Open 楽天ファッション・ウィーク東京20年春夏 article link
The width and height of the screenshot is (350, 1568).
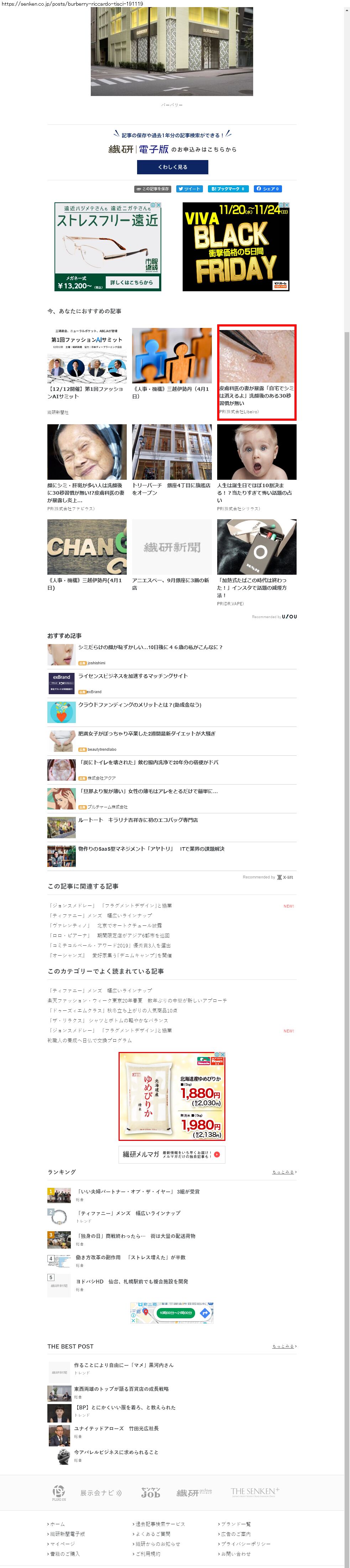tap(137, 1000)
